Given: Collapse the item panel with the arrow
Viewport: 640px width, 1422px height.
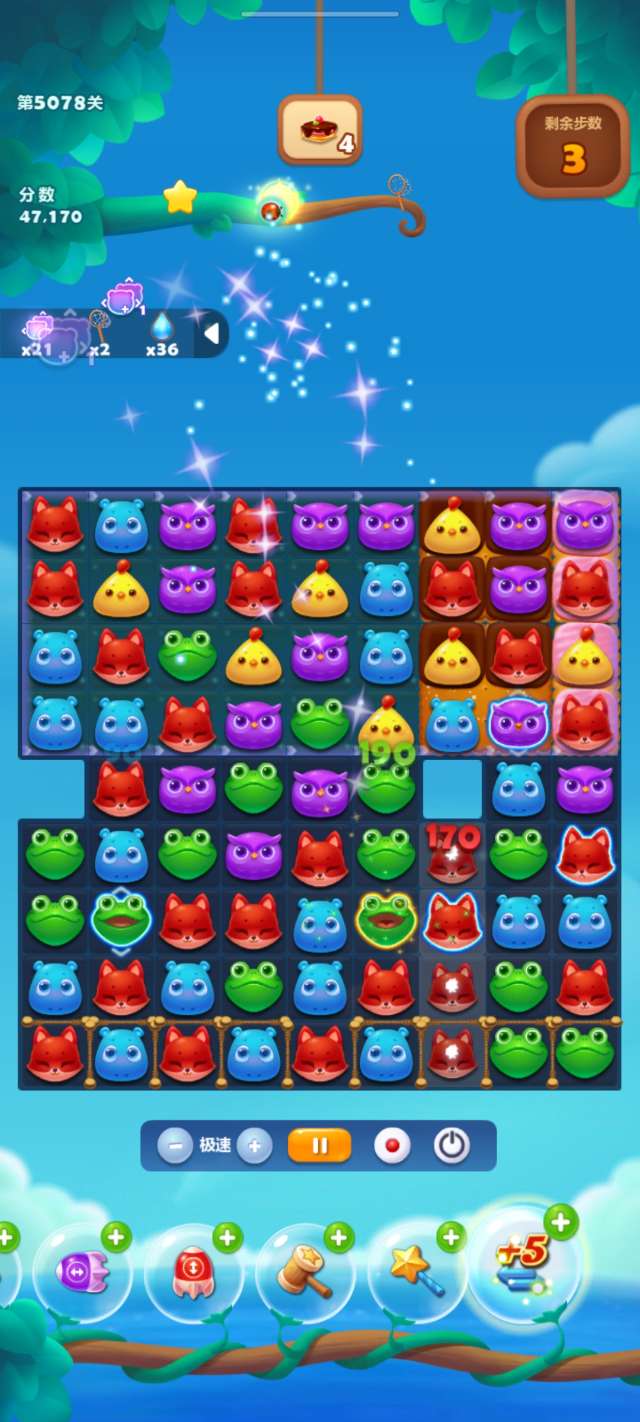Looking at the screenshot, I should [x=211, y=334].
